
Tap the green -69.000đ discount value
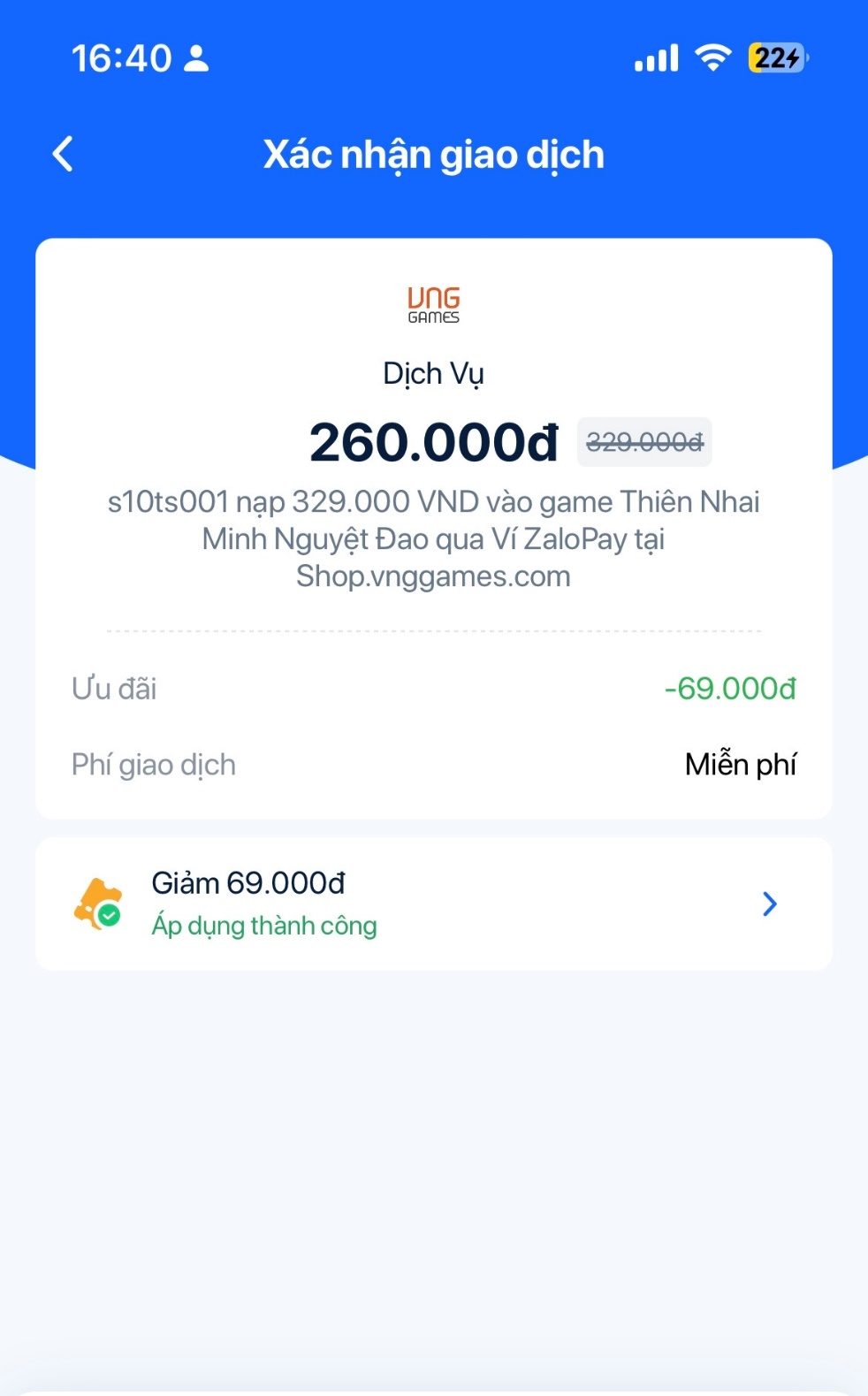point(730,688)
